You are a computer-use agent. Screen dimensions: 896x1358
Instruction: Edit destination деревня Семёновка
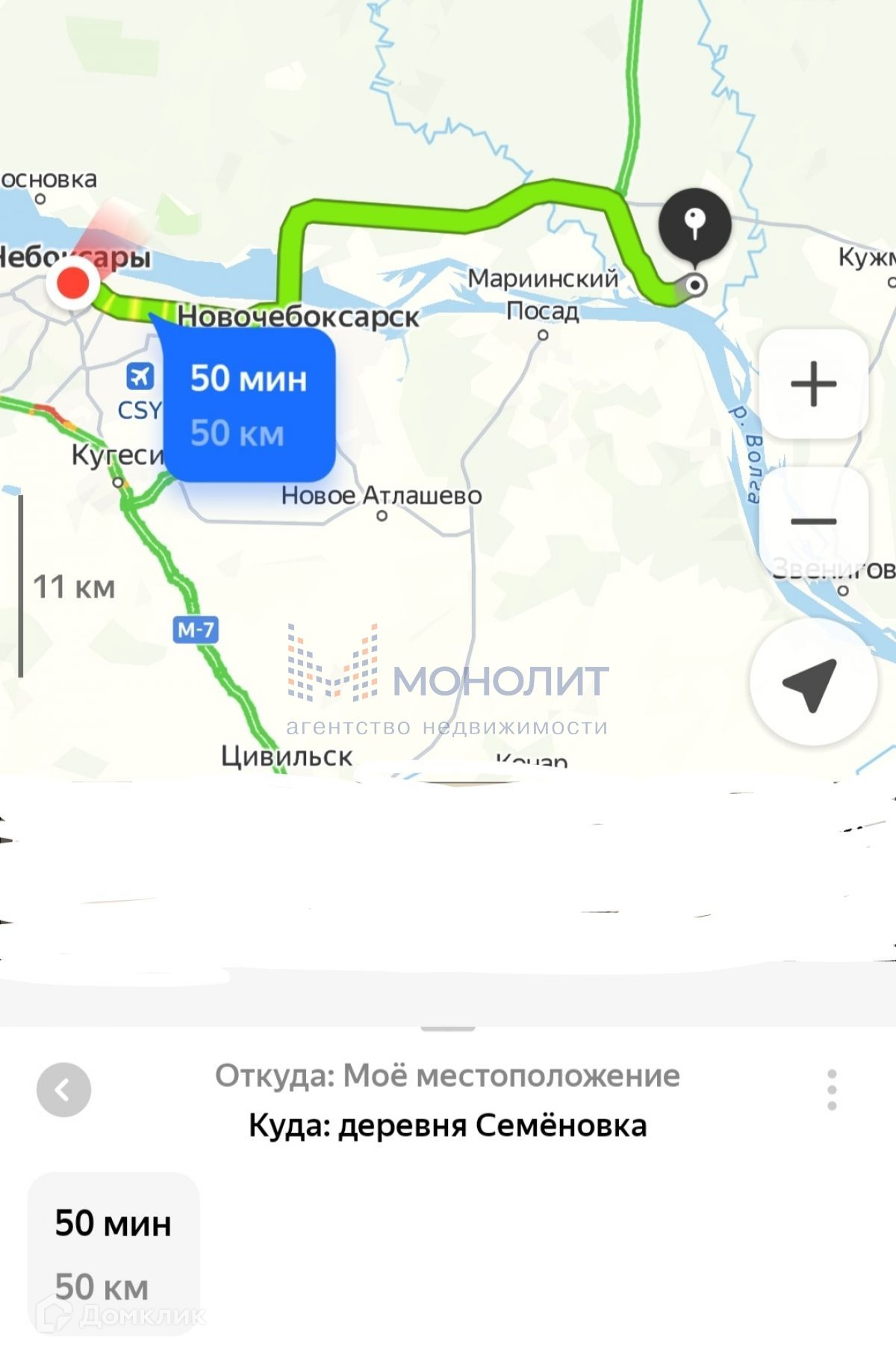tap(447, 1125)
